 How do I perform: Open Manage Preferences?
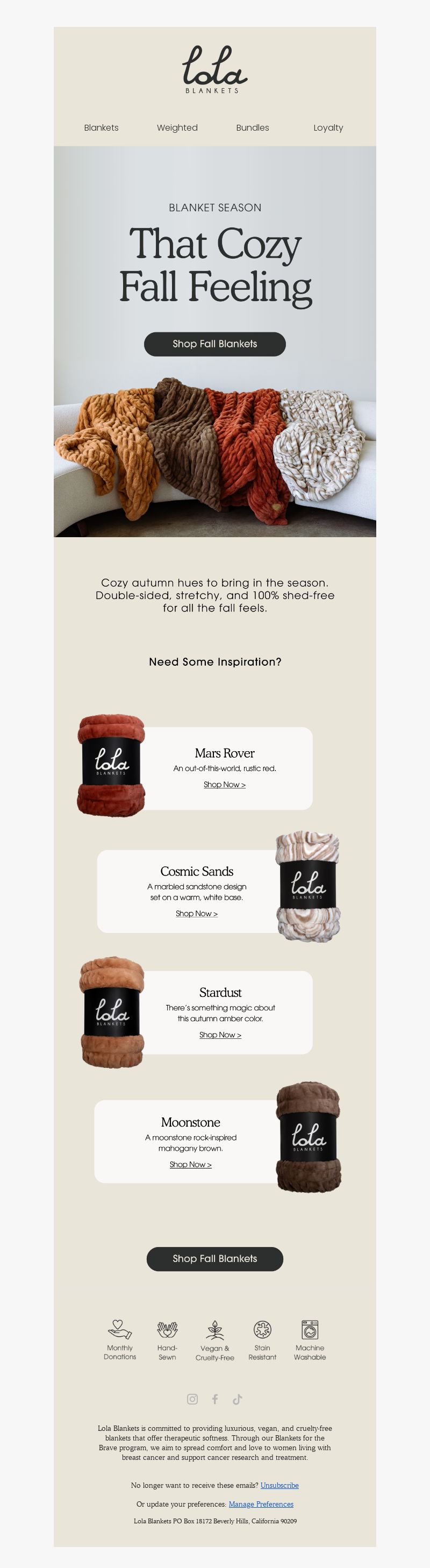coord(261,1504)
